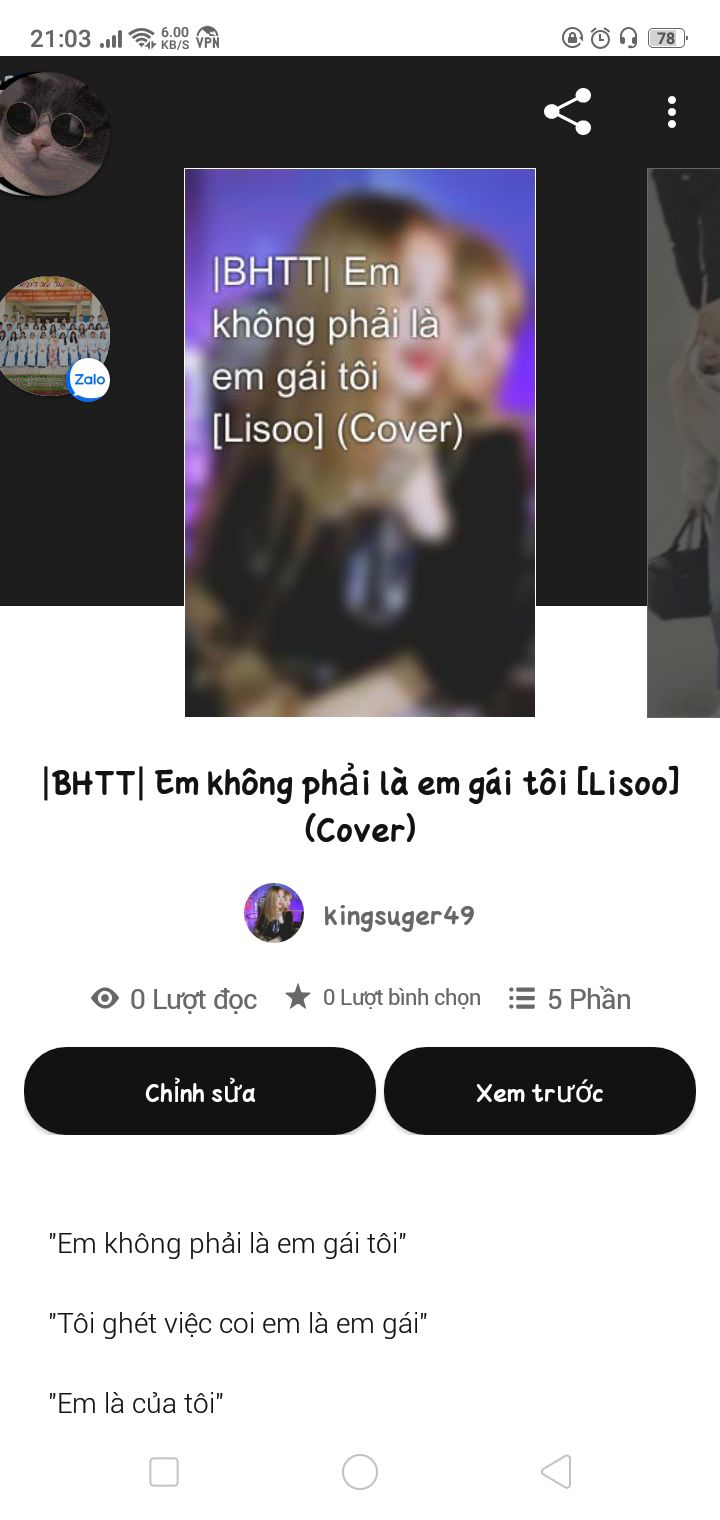Open the Zalo chat head bubble

pos(54,336)
